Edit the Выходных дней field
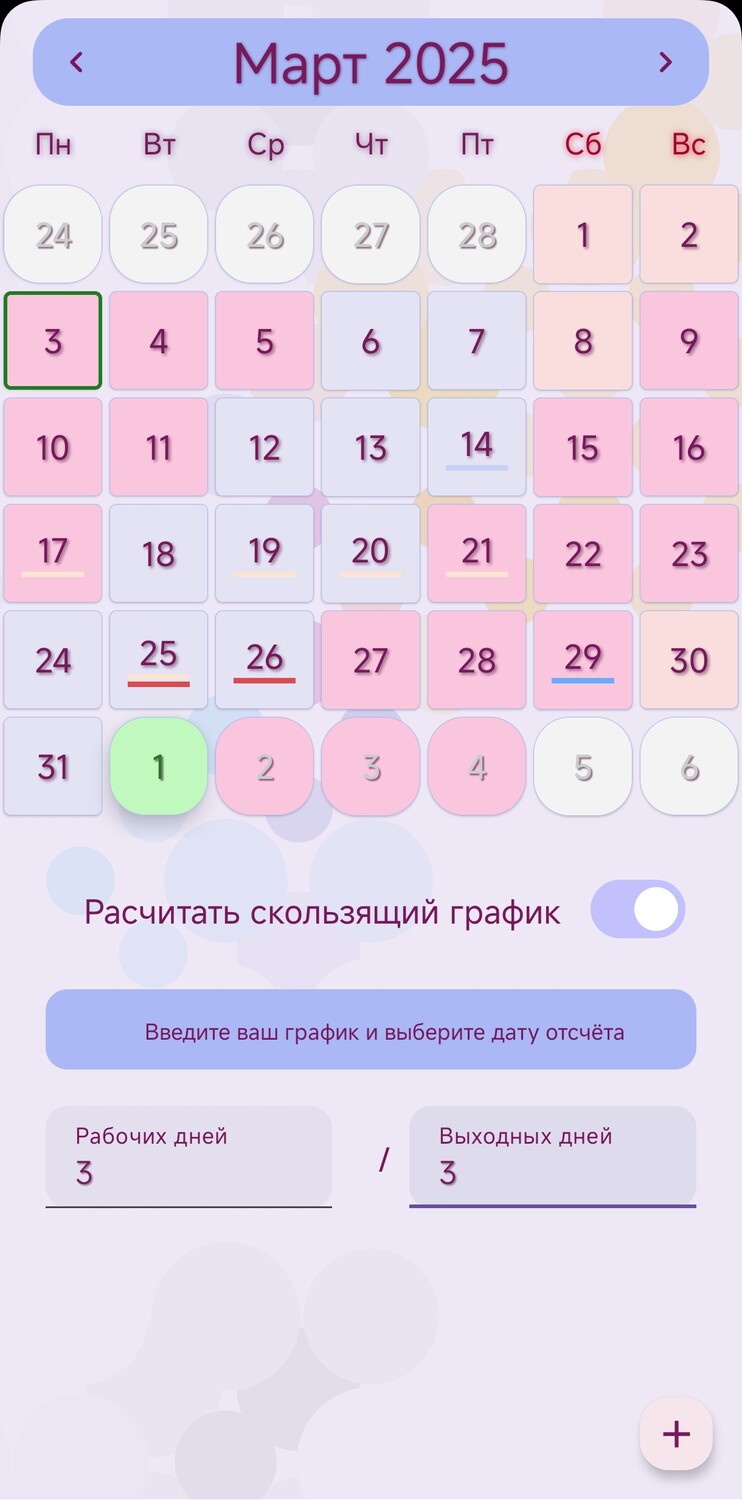 pyautogui.click(x=552, y=1158)
